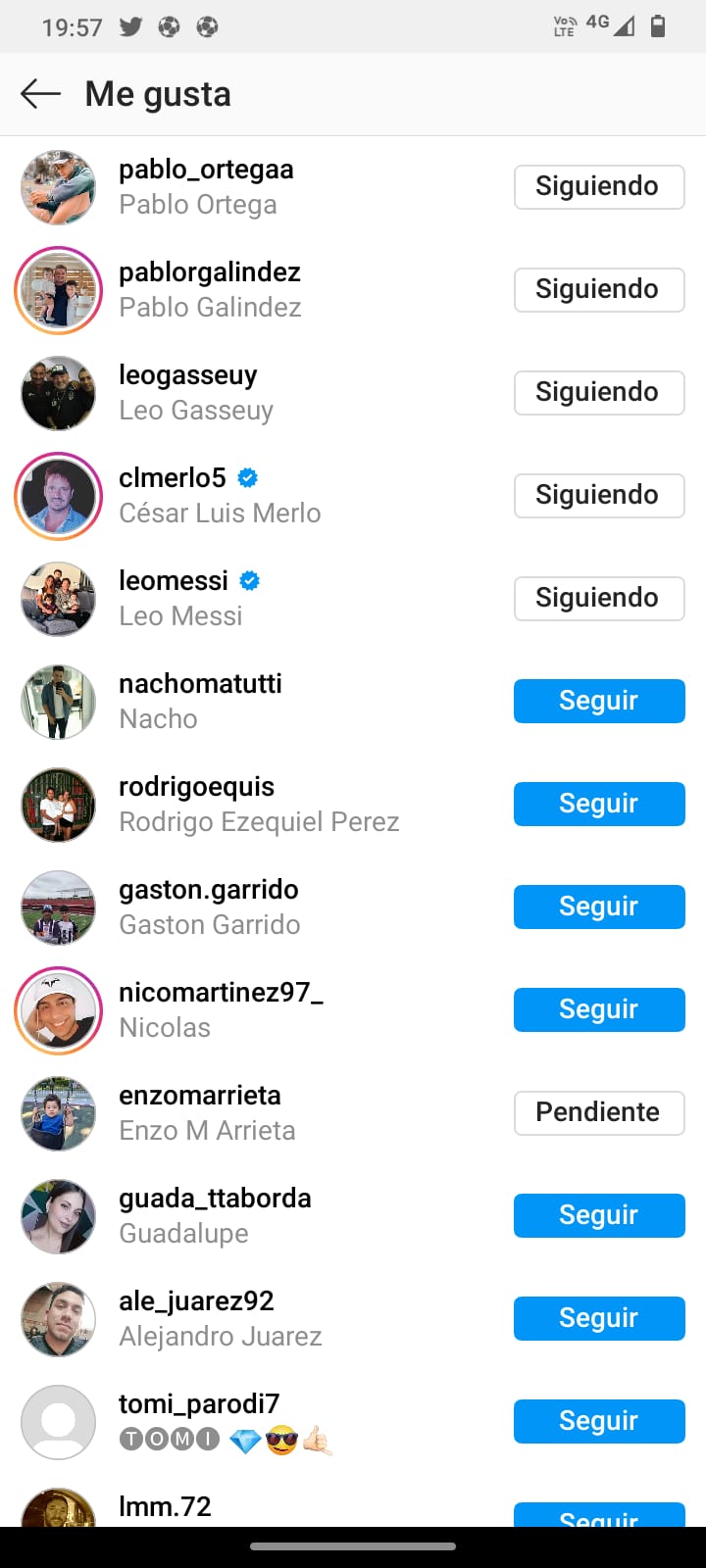Tap Siguiendo beside clmerlo5
Image resolution: width=706 pixels, height=1568 pixels.
coord(598,495)
